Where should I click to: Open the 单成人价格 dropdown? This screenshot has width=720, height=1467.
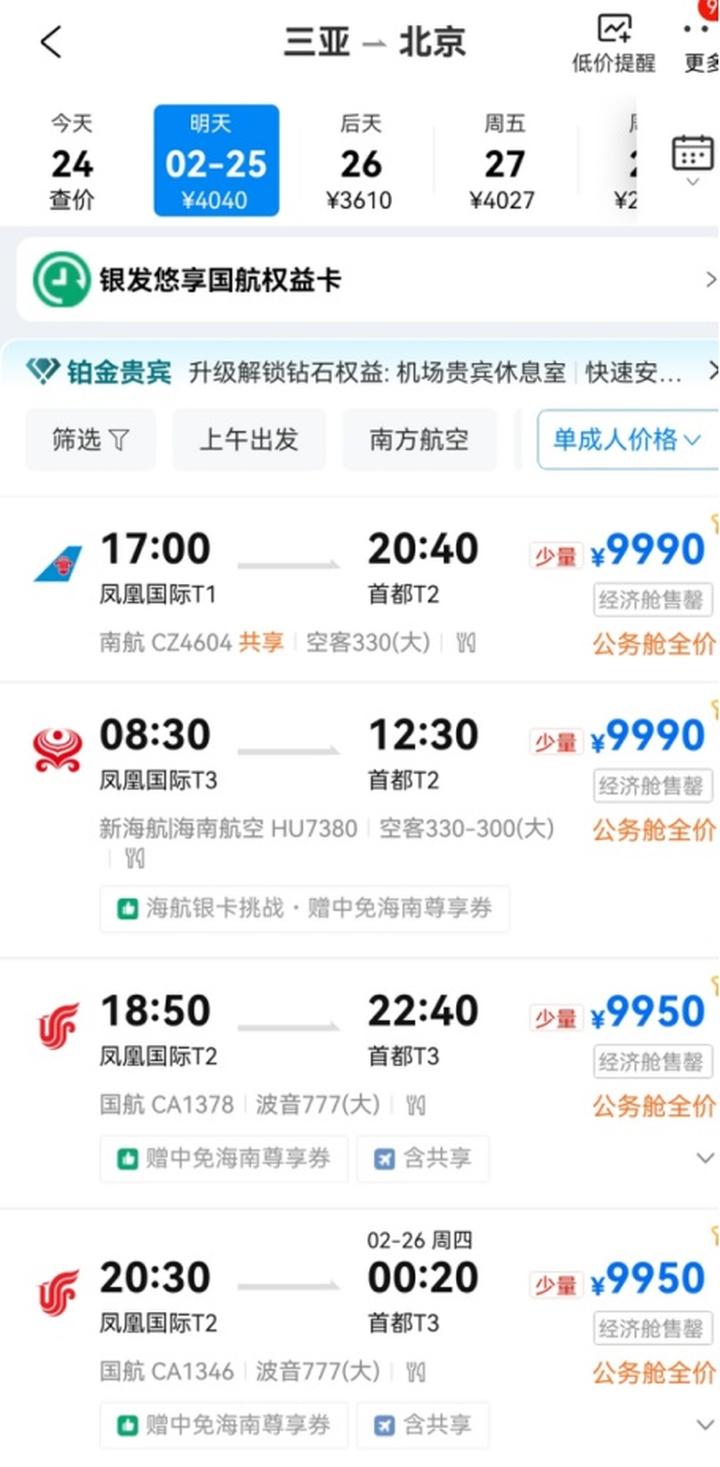point(627,440)
